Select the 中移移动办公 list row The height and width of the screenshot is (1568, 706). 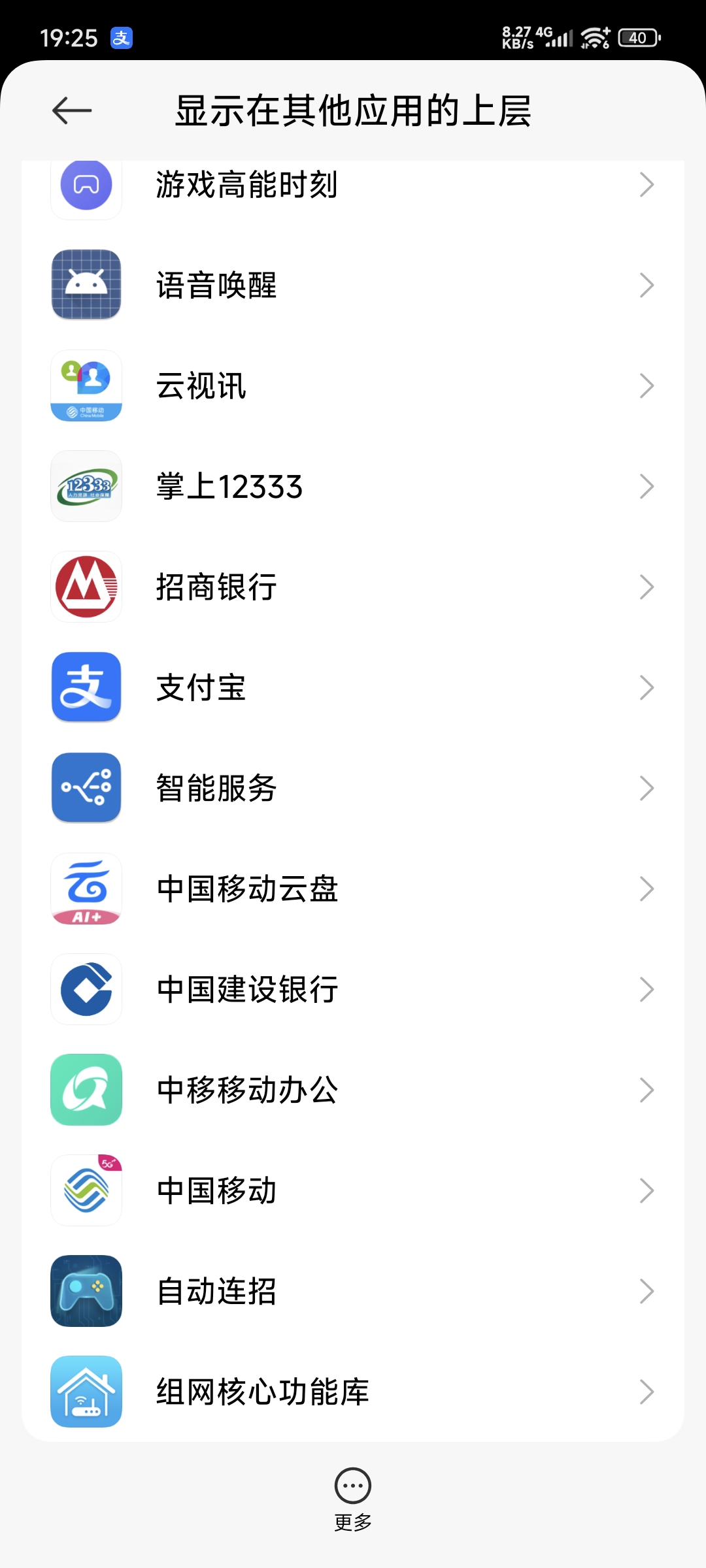coord(353,1089)
